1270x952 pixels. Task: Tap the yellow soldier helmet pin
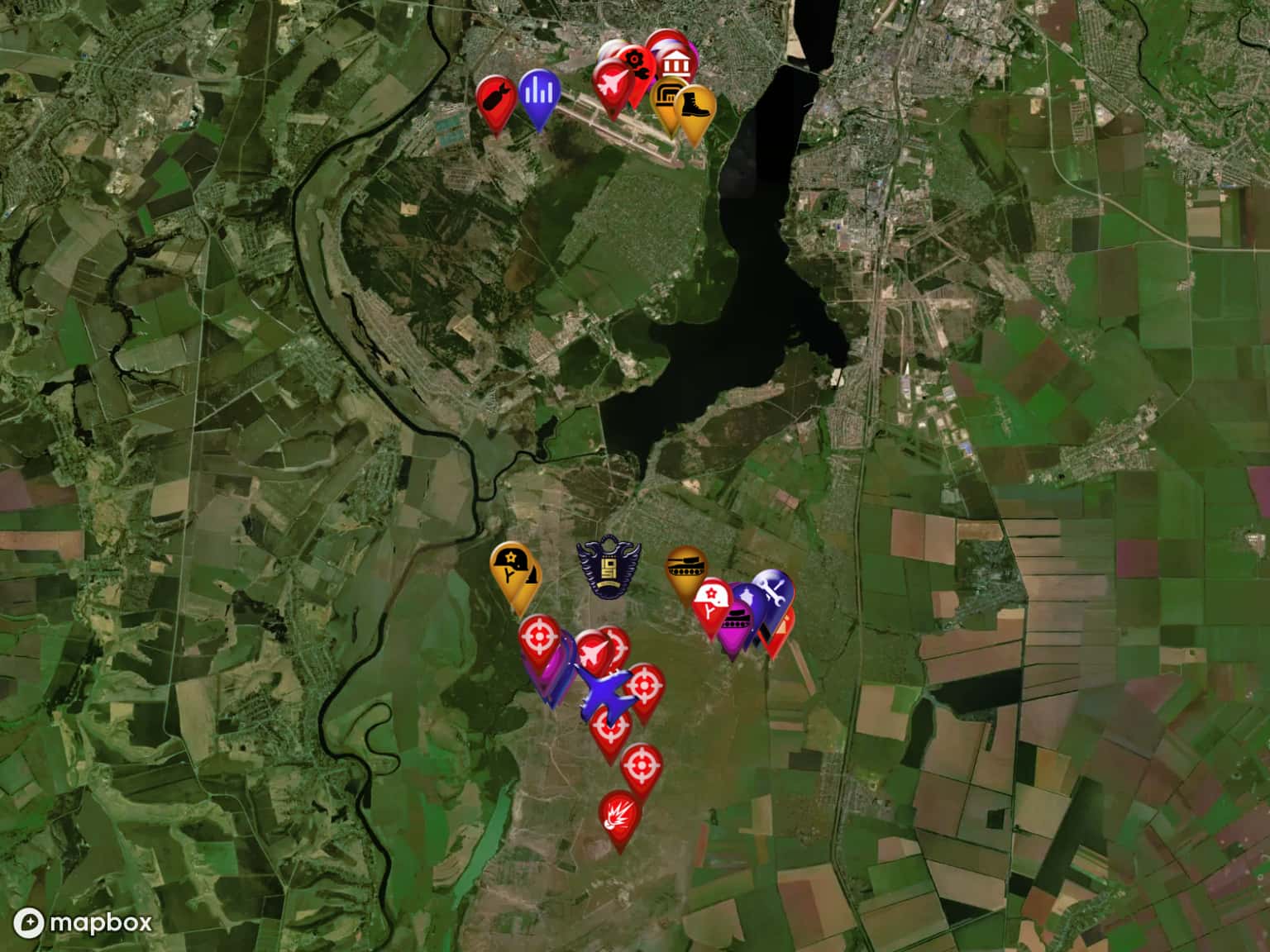pos(511,565)
